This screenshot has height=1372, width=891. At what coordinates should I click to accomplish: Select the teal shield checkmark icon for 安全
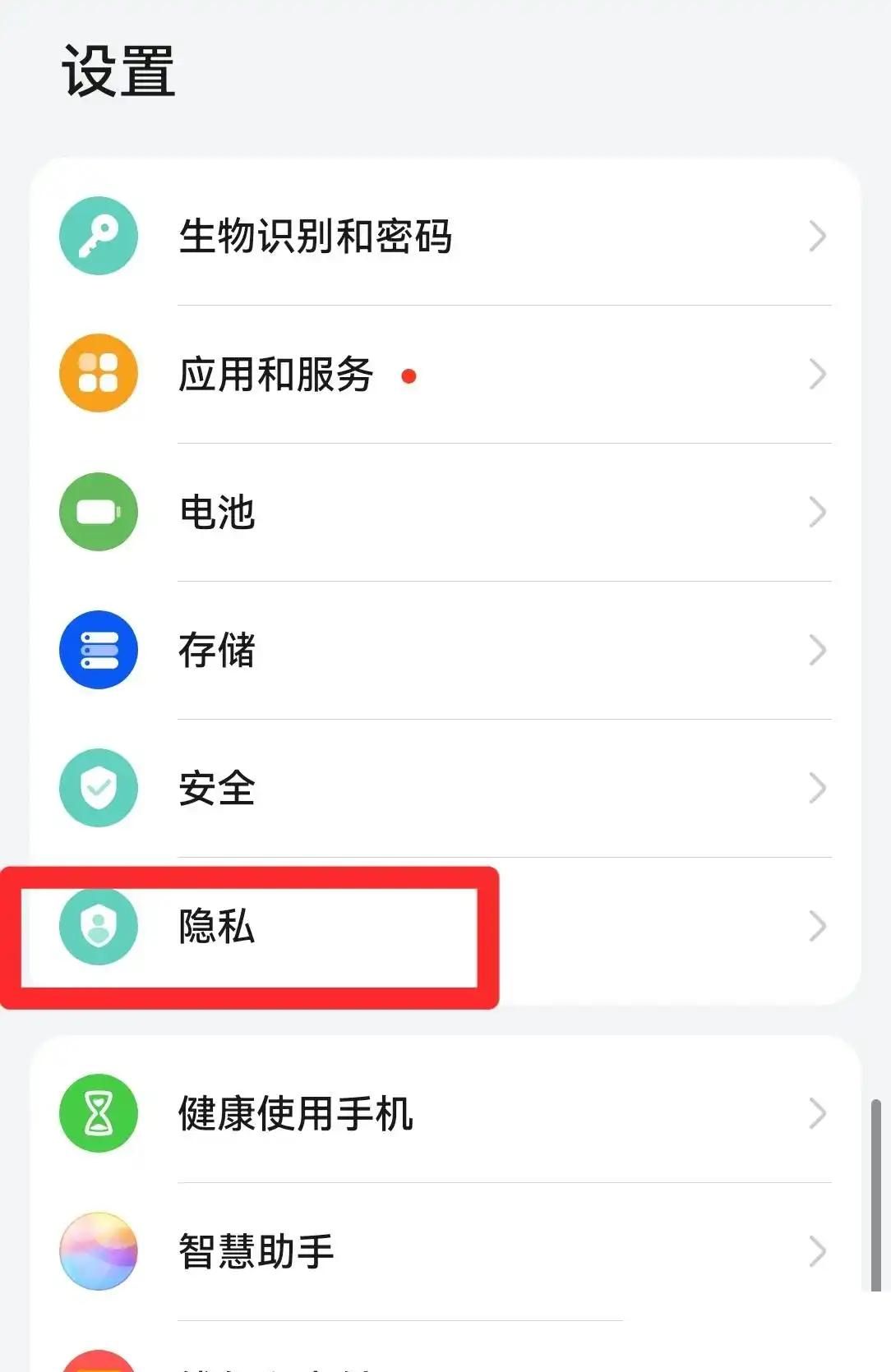(x=98, y=787)
